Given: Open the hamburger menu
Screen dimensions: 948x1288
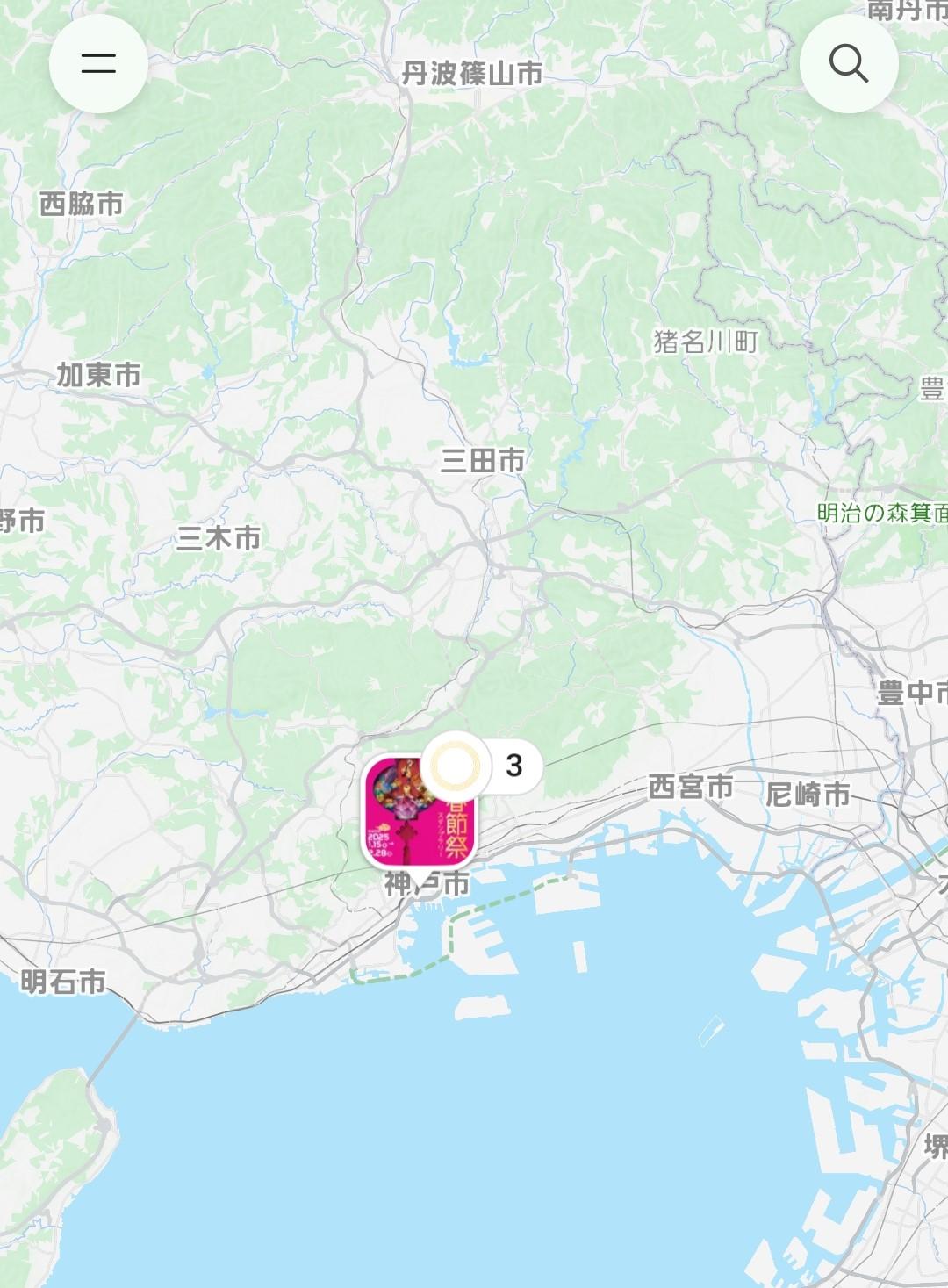Looking at the screenshot, I should 98,64.
